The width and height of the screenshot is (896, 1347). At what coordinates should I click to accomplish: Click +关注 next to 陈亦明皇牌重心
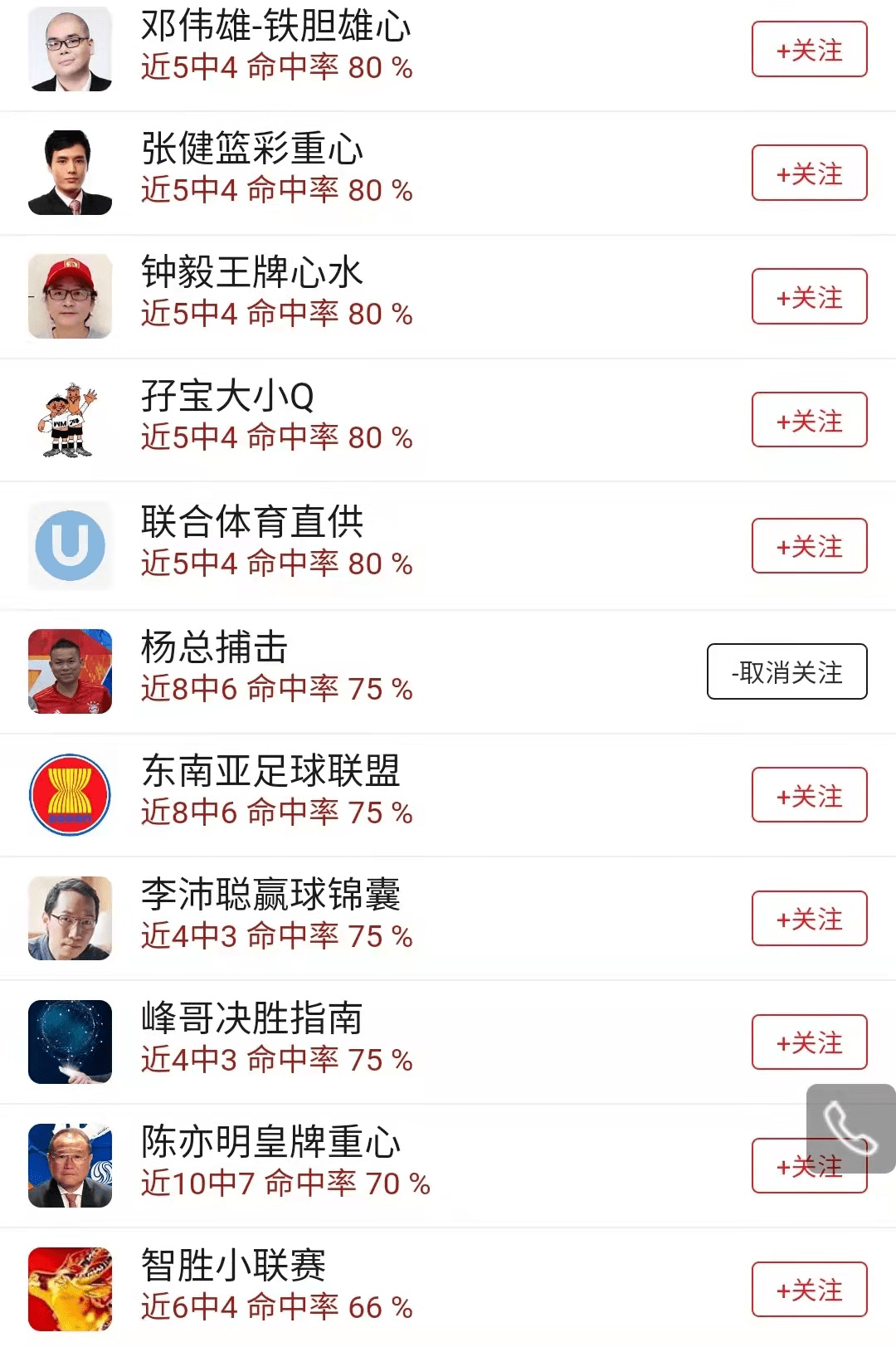click(x=809, y=1166)
